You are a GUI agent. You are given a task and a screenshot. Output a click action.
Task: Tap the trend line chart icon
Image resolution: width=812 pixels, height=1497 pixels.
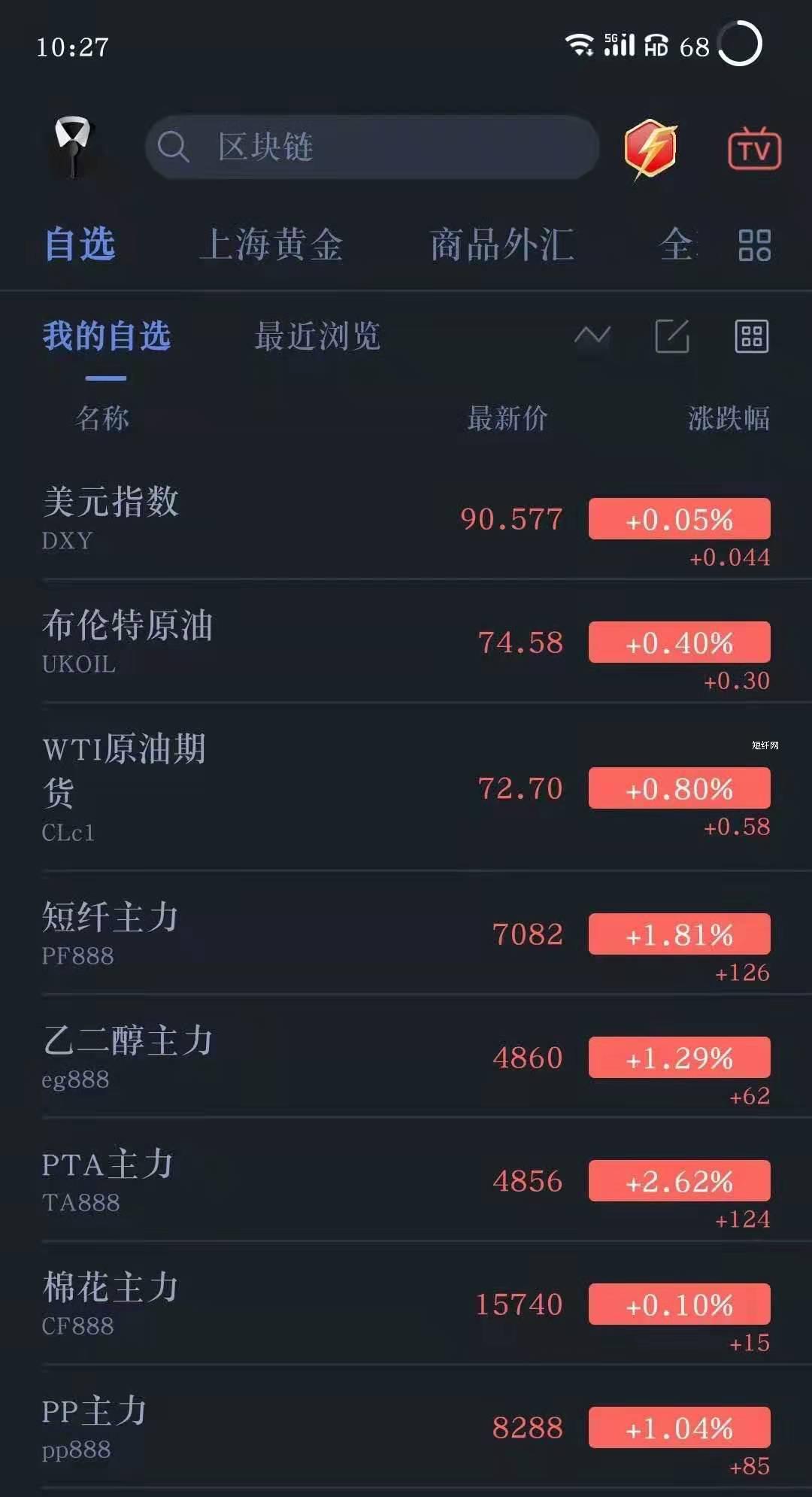pyautogui.click(x=592, y=336)
